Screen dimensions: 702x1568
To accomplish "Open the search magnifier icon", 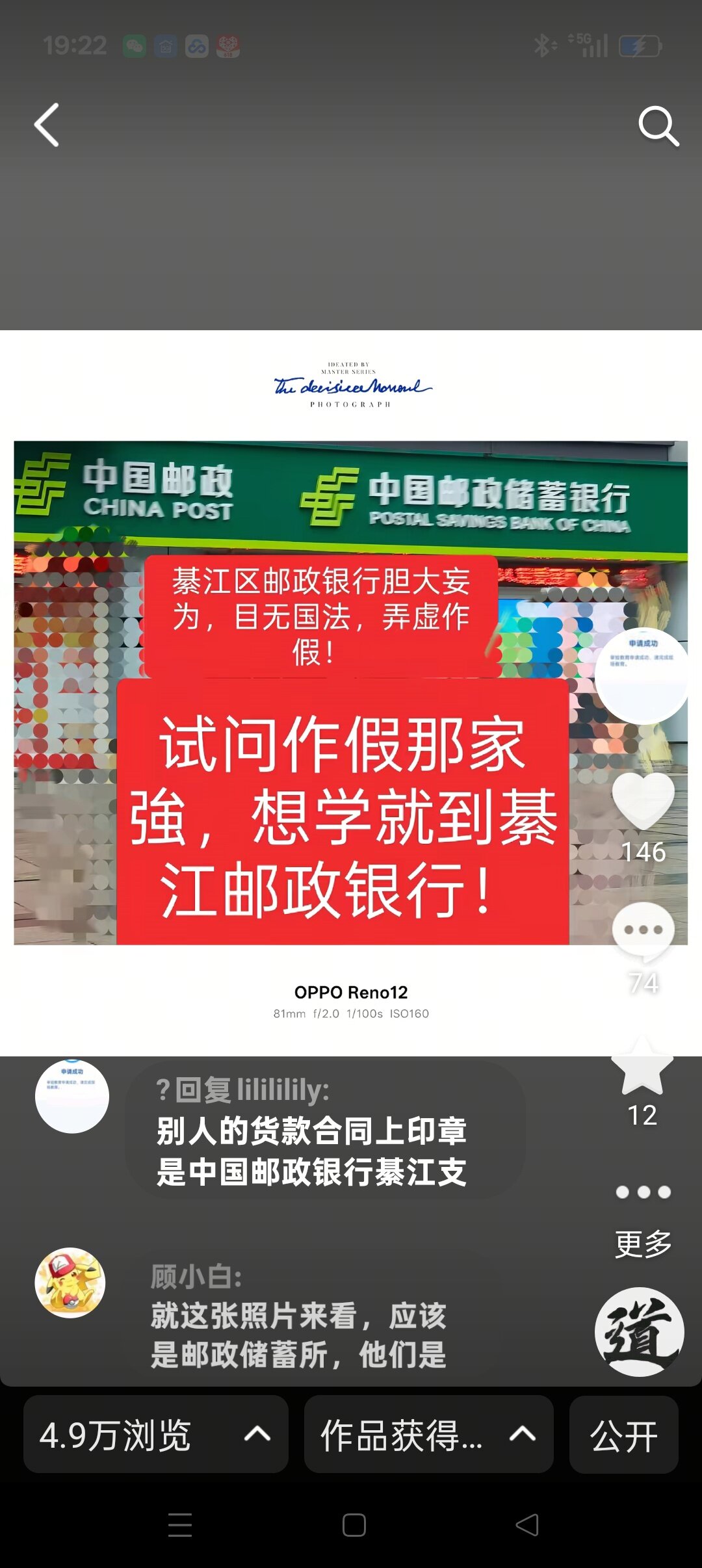I will coord(658,126).
